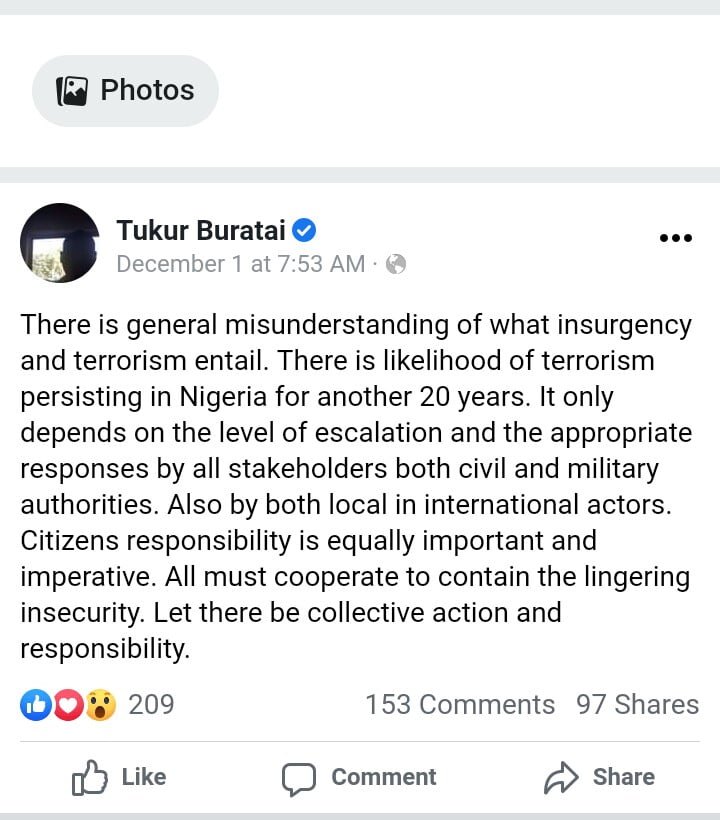This screenshot has height=820, width=720.
Task: Open the post's three-dot options menu
Action: tap(676, 238)
